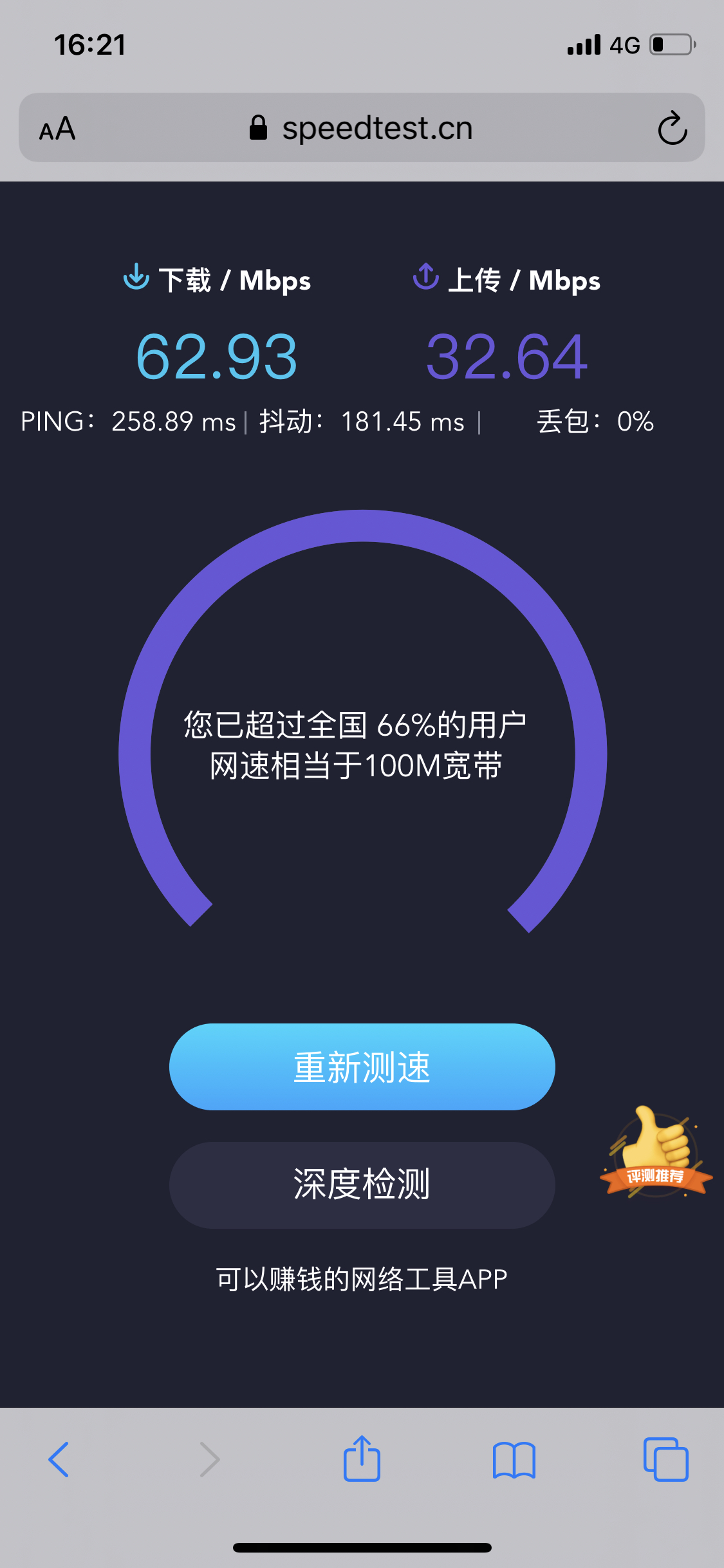Open the AA text size menu

coord(57,129)
